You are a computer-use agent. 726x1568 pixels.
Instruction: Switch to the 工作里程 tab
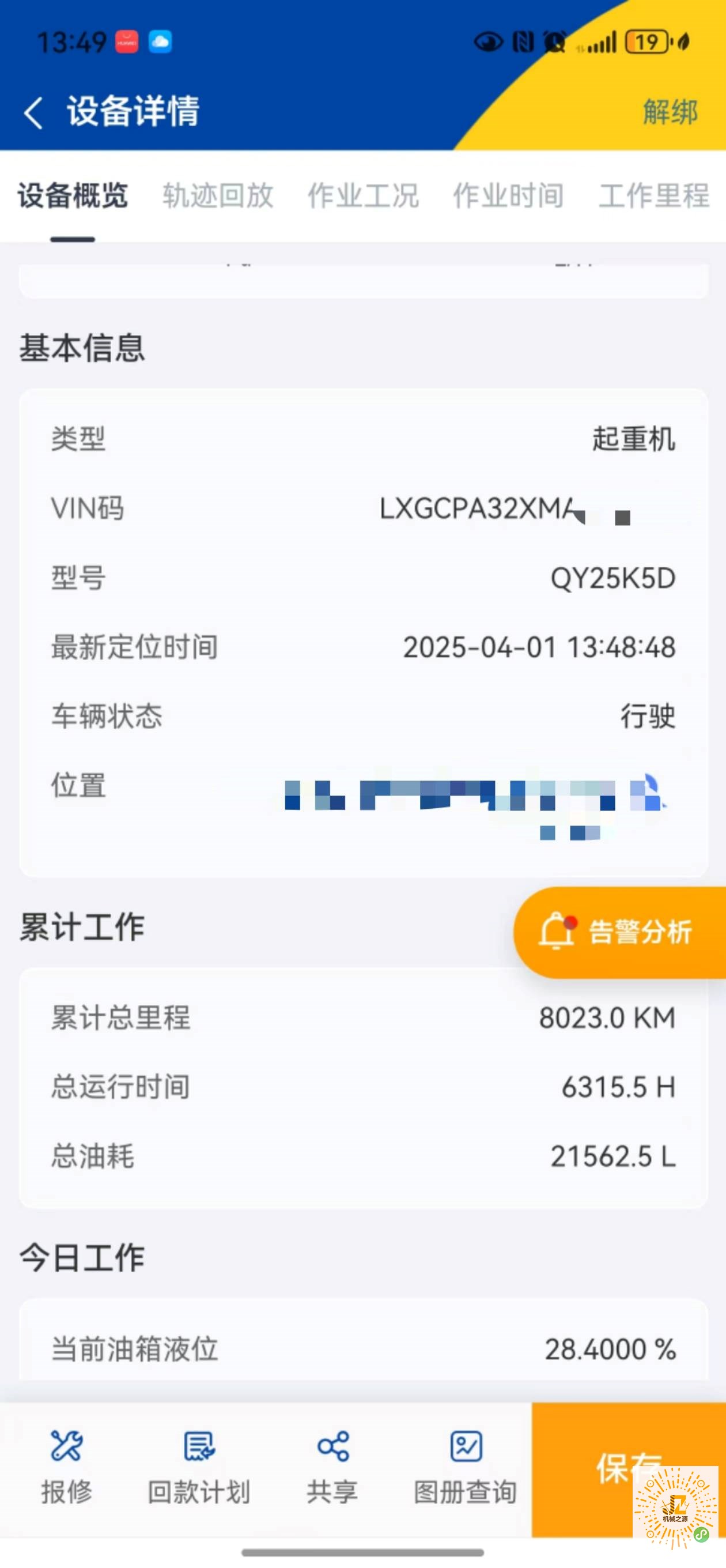[x=654, y=196]
